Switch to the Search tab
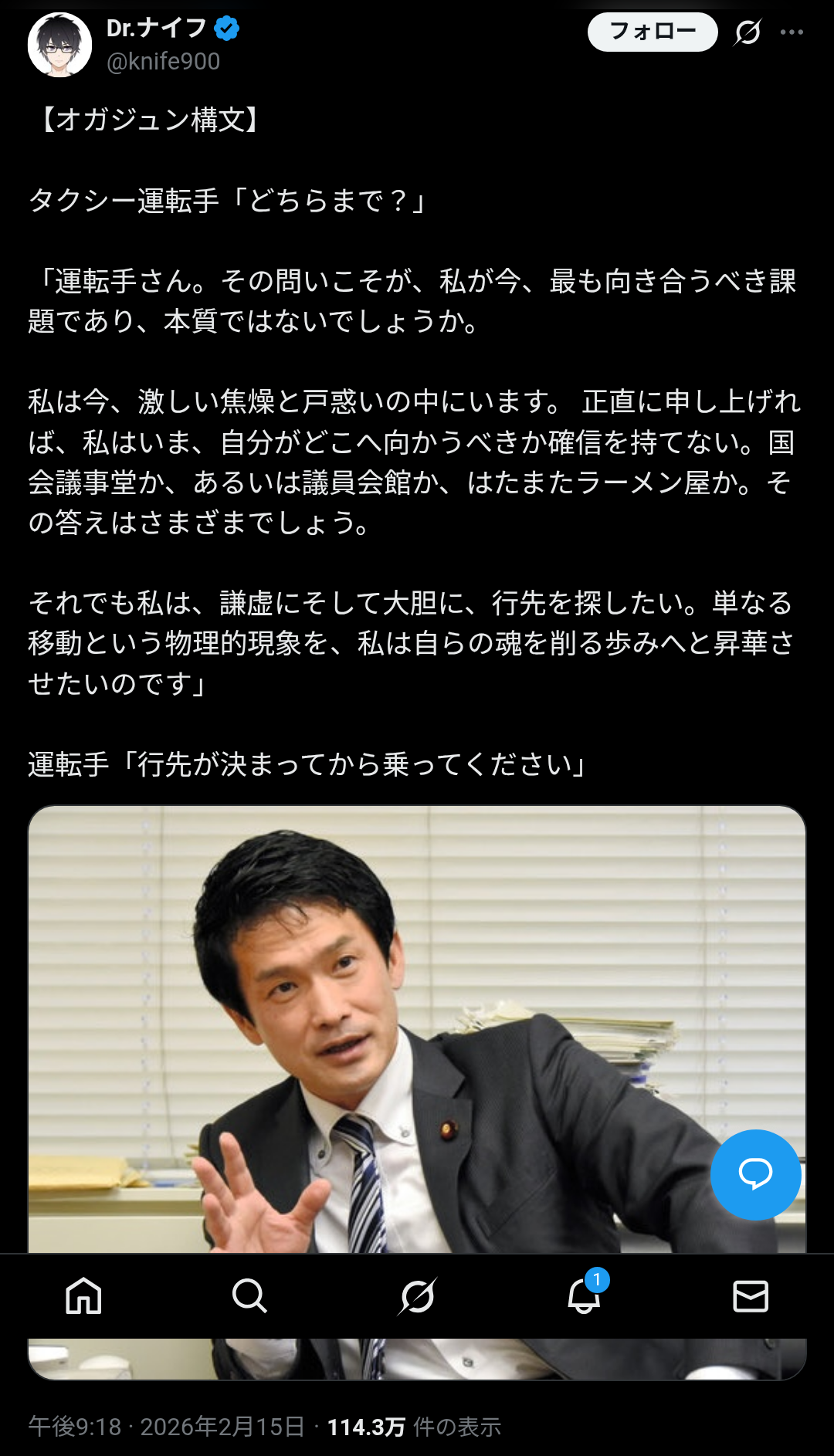The width and height of the screenshot is (834, 1456). [249, 1295]
